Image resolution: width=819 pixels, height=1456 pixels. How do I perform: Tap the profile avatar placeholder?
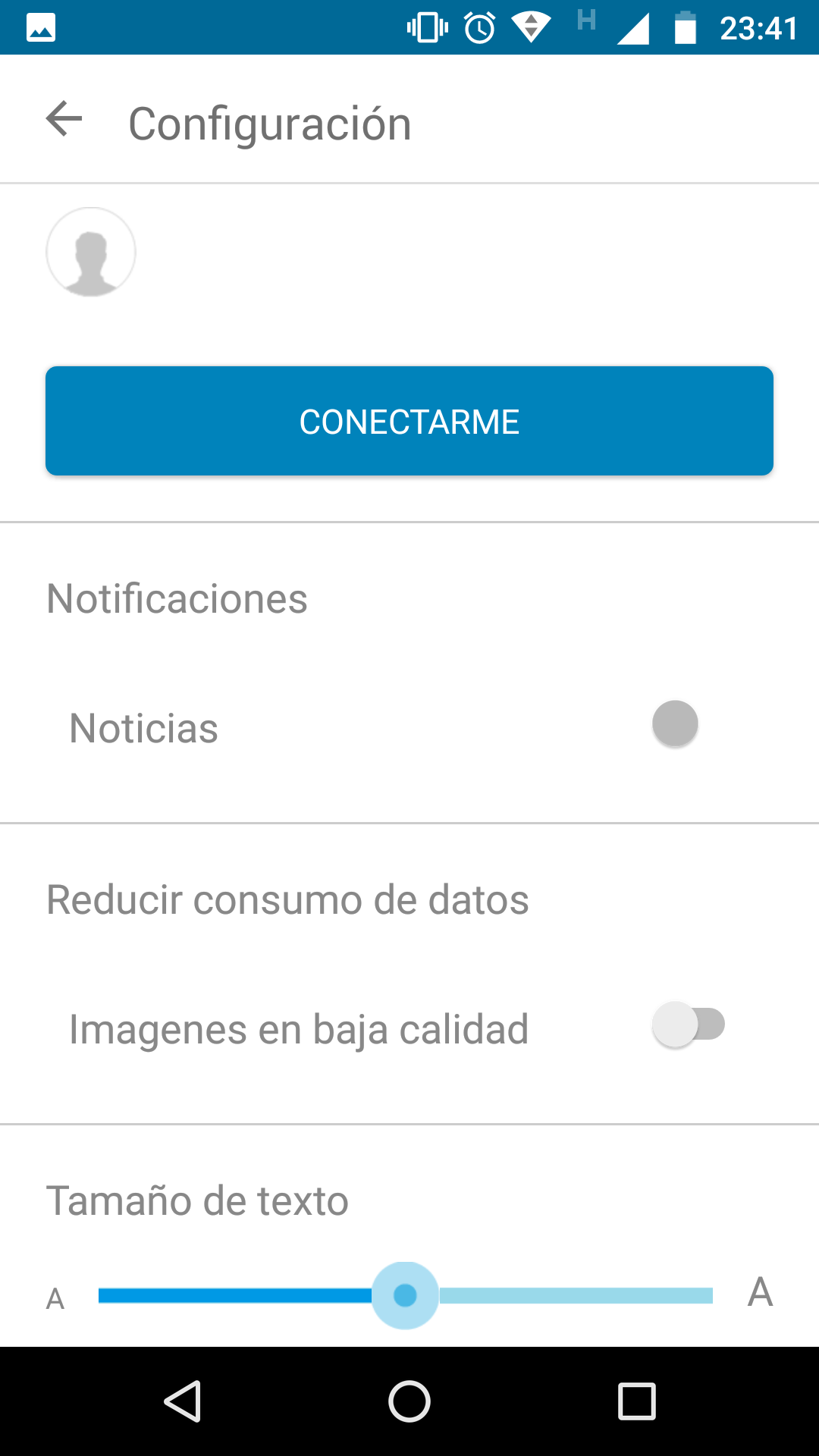[x=91, y=252]
